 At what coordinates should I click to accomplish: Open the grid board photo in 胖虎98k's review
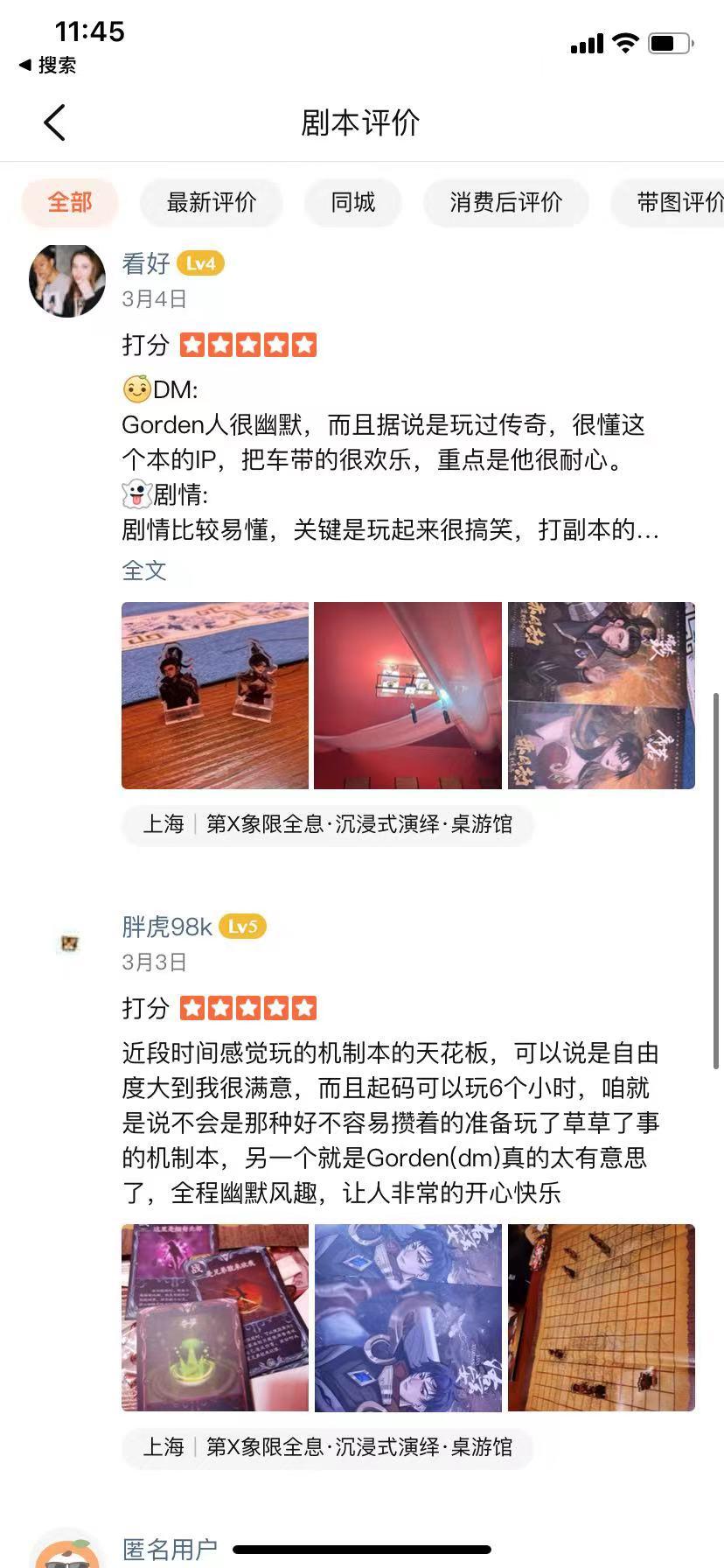(601, 1318)
